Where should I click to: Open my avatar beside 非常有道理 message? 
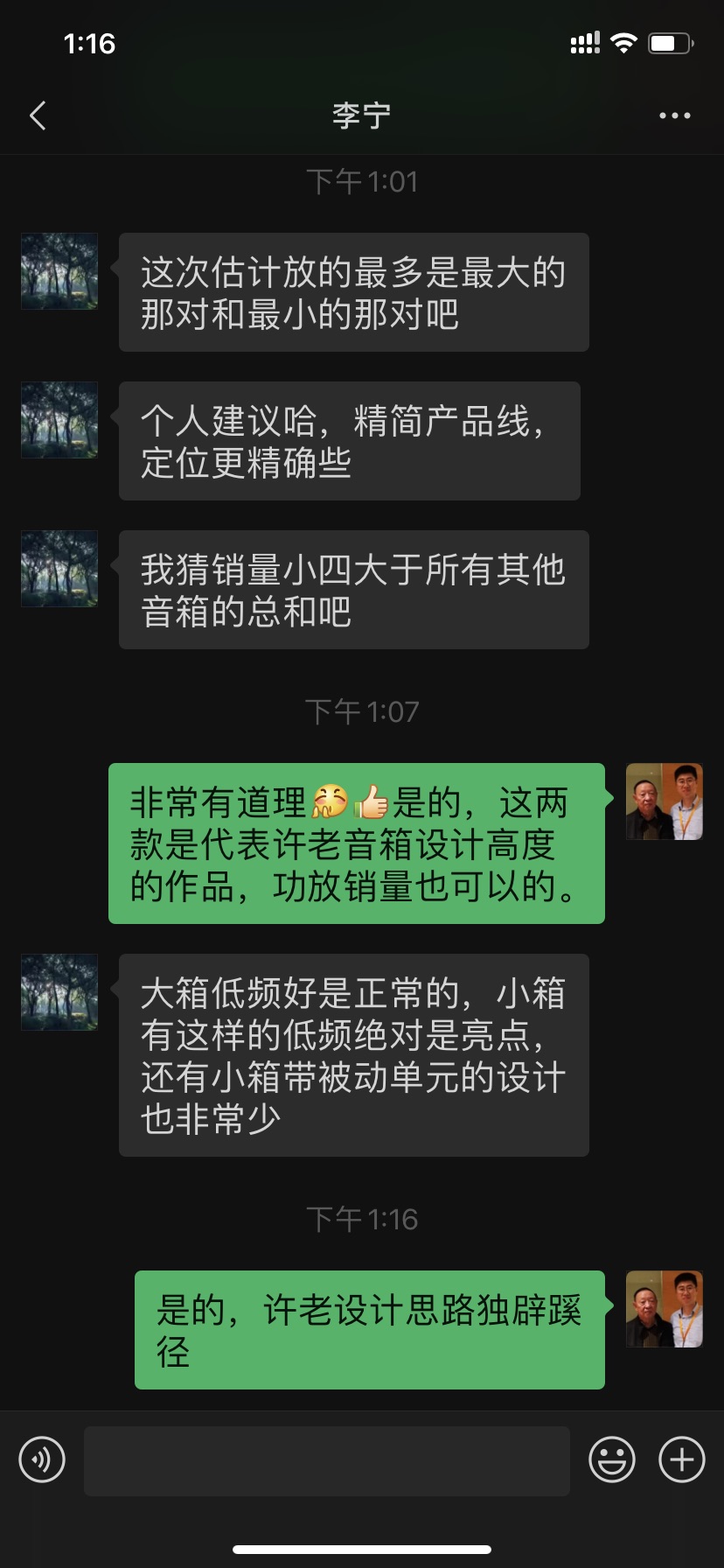(x=664, y=801)
